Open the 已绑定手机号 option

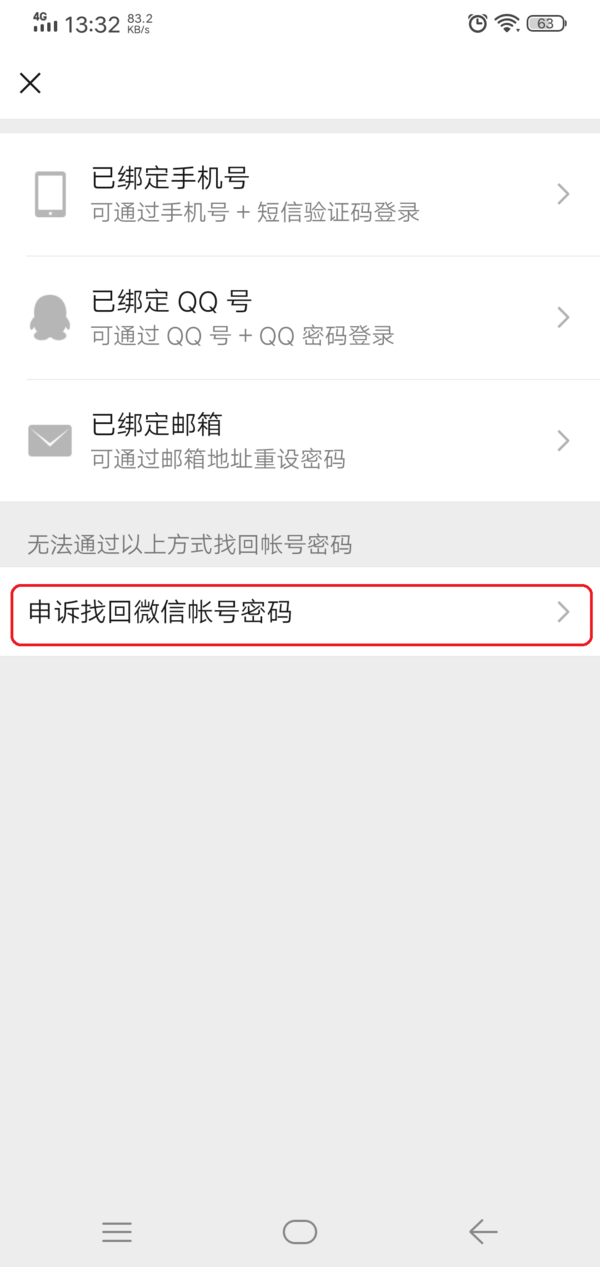tap(300, 194)
